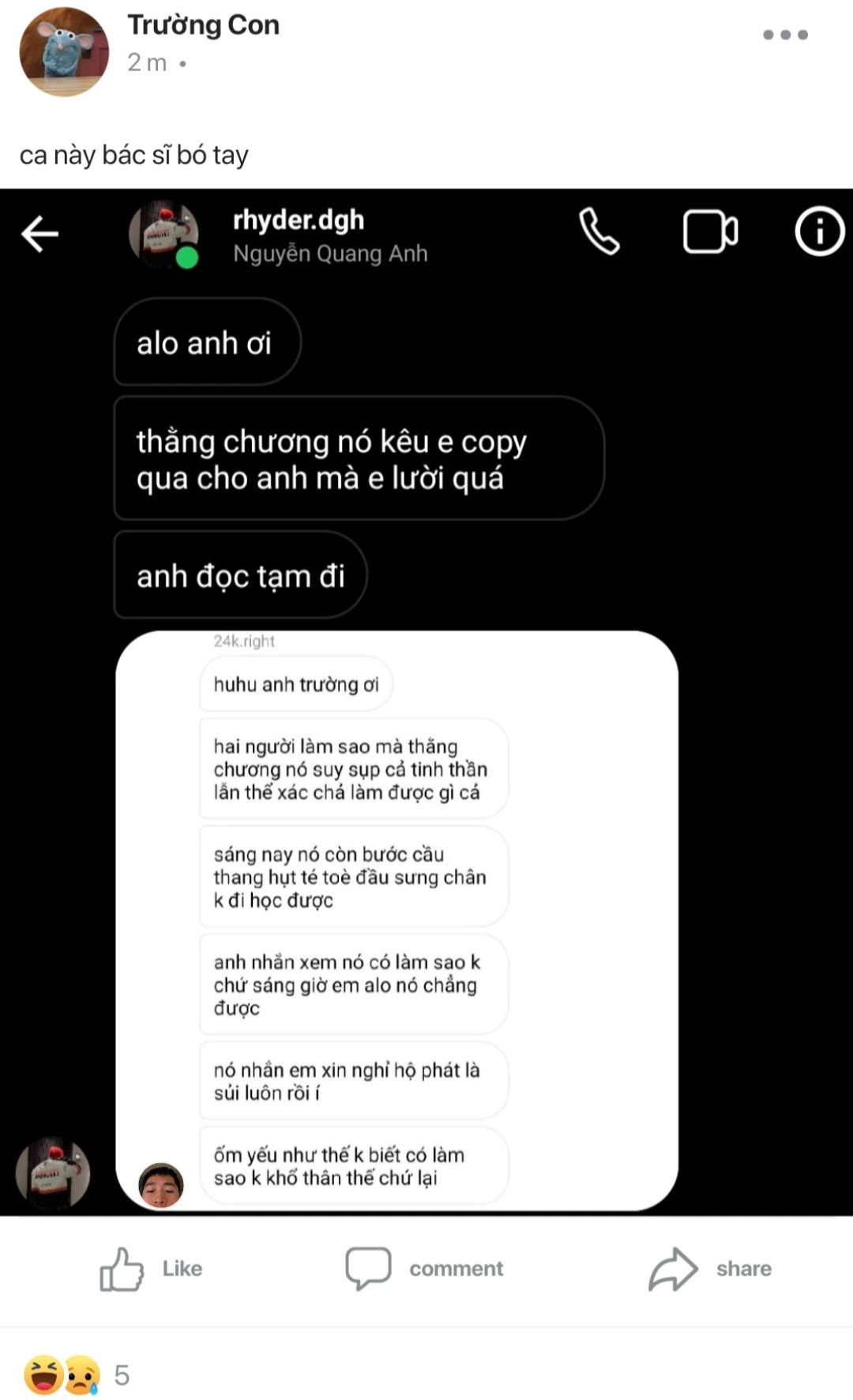Share this post
Viewport: 853px width, 1400px height.
710,1268
